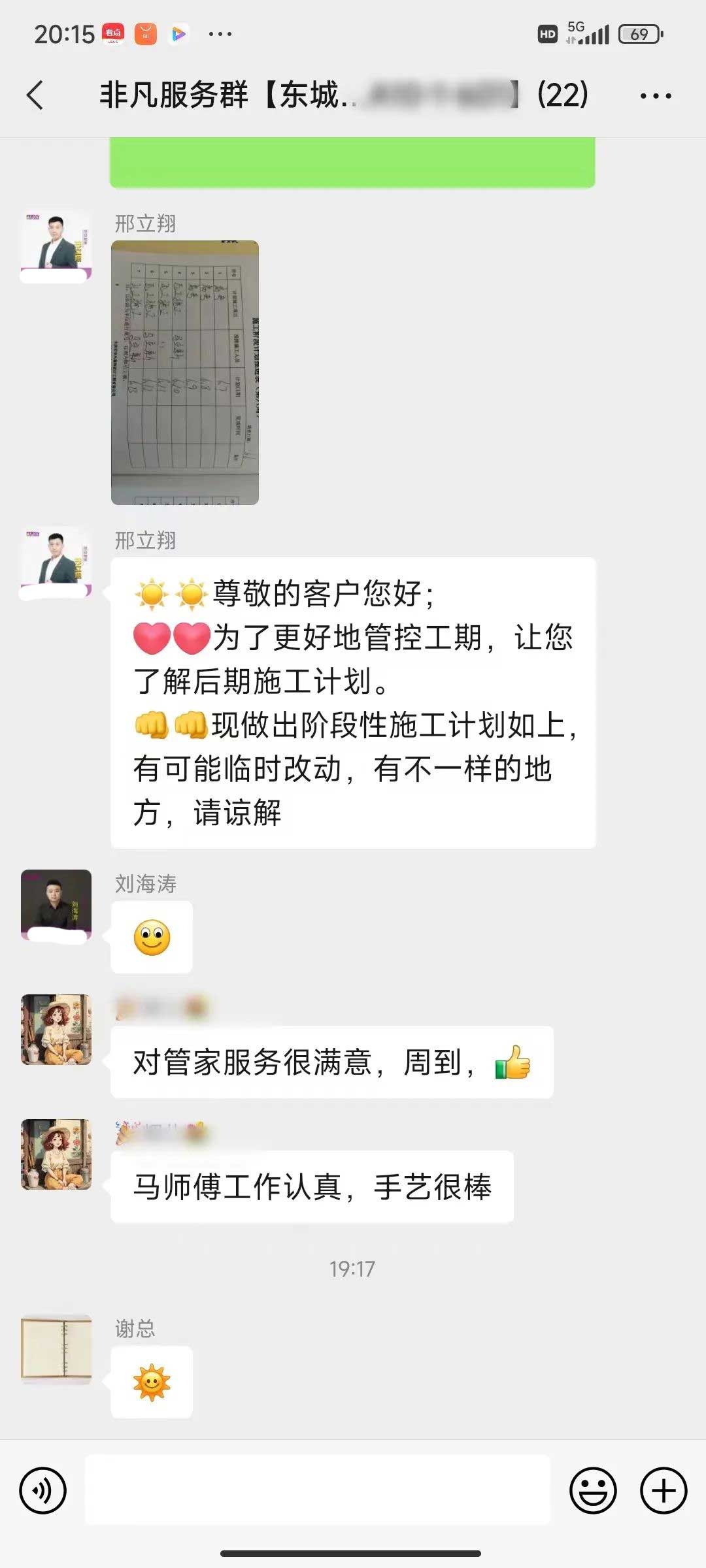The width and height of the screenshot is (706, 1568).
Task: Switch to voice message input
Action: tap(43, 1491)
